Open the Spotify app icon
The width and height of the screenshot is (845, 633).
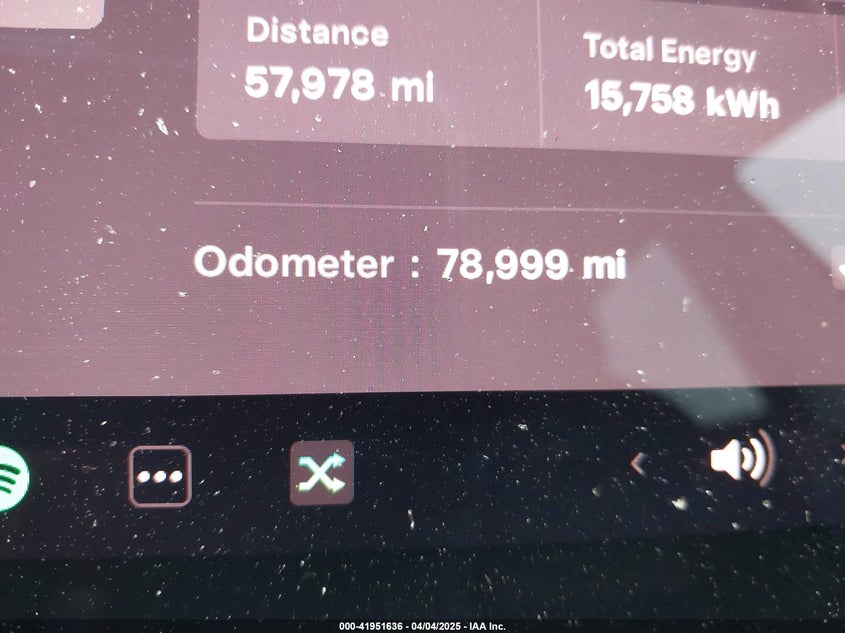tap(10, 478)
